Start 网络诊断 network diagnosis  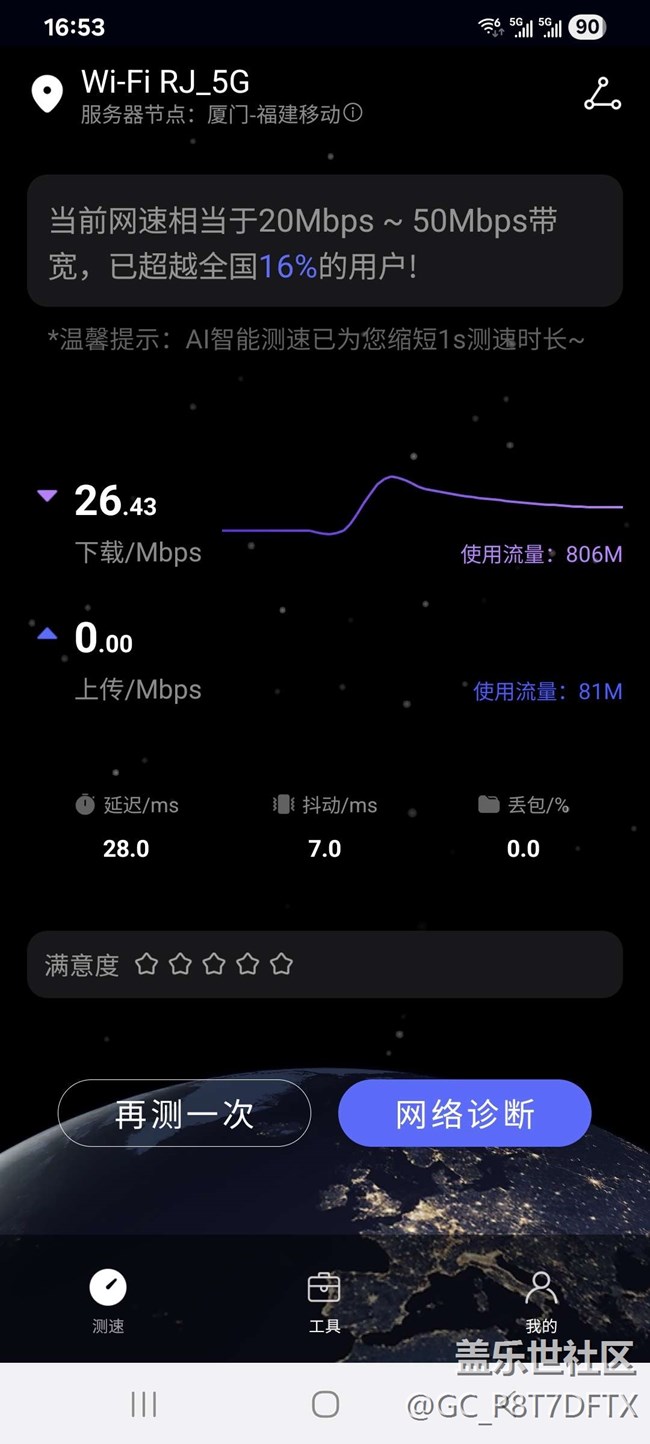(x=465, y=1113)
